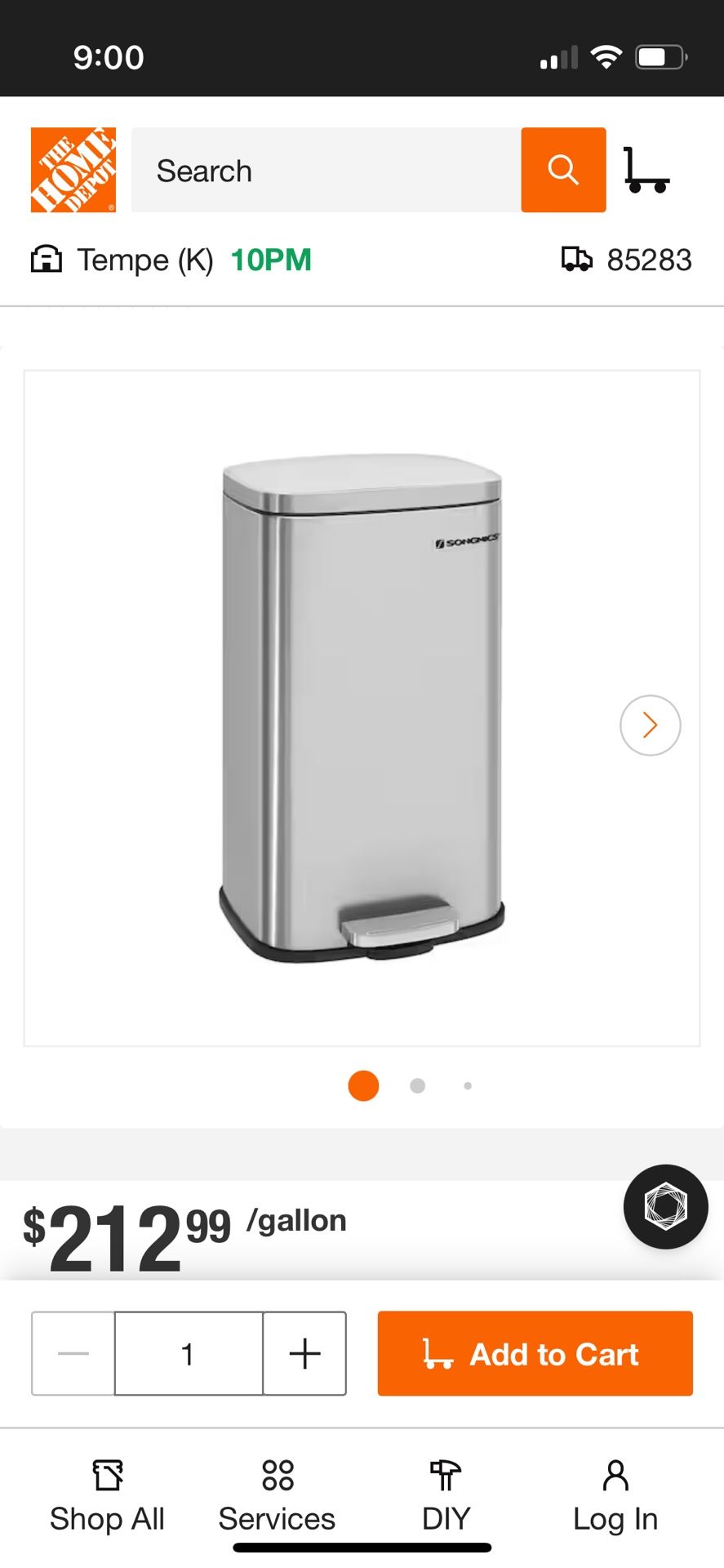This screenshot has width=724, height=1568.
Task: Open the trash can product image
Action: tap(362, 707)
